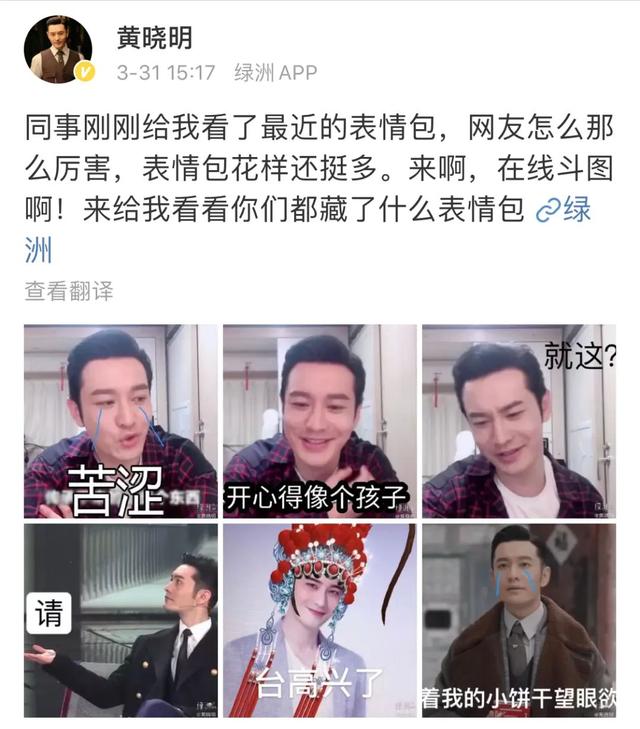Viewport: 640px width, 729px height.
Task: Enlarge the image labeled 请
Action: pos(121,620)
